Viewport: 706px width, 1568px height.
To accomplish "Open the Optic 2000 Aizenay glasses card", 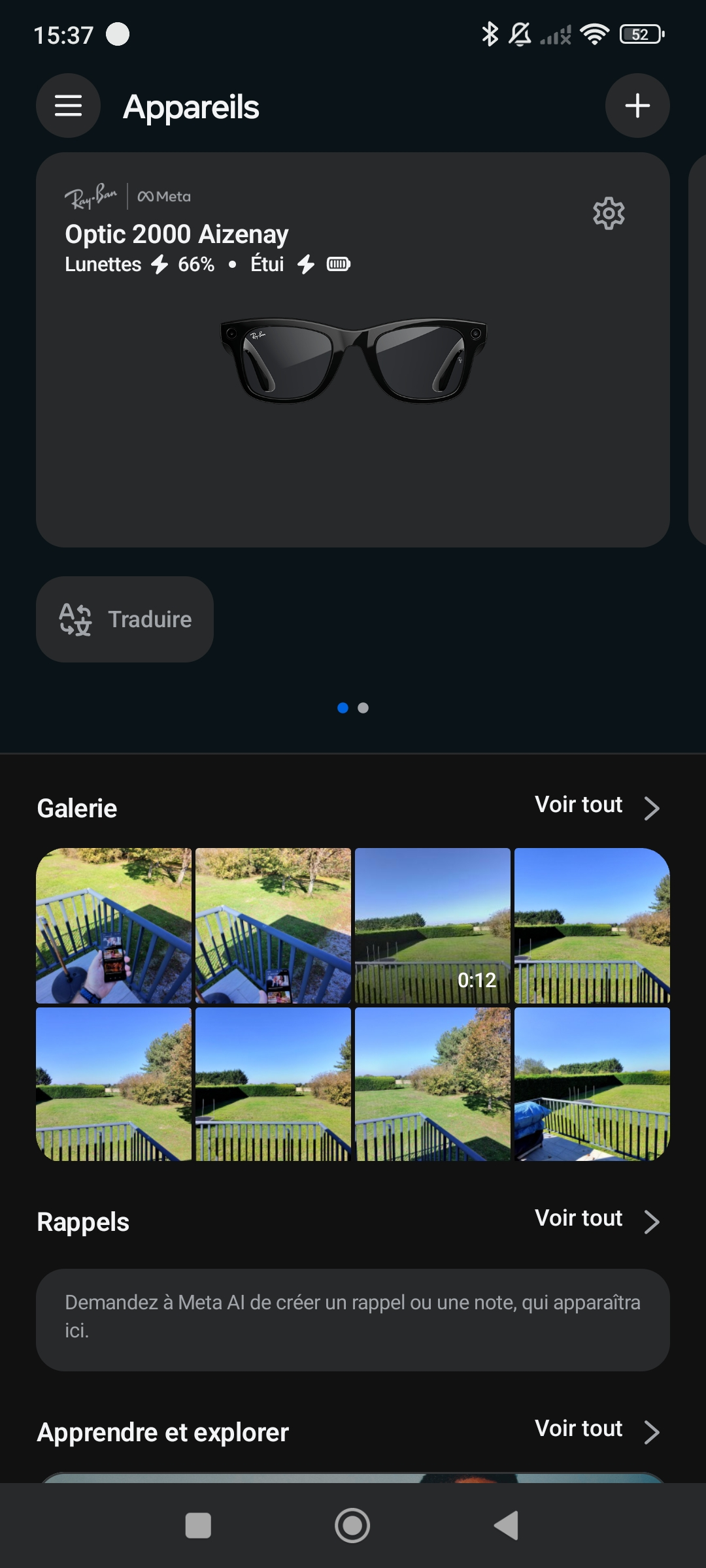I will (353, 392).
